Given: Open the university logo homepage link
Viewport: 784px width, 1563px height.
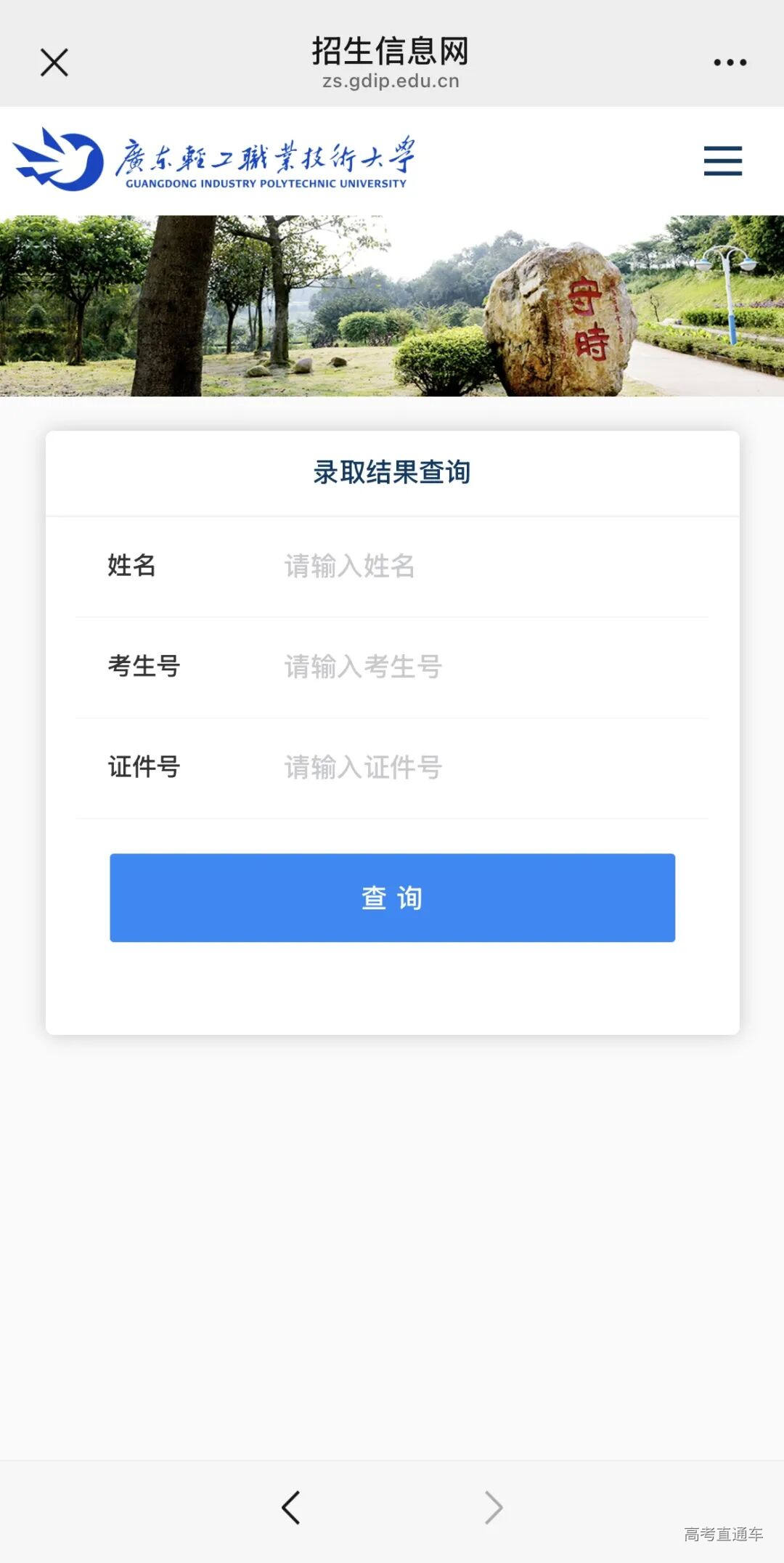Looking at the screenshot, I should pos(214,161).
